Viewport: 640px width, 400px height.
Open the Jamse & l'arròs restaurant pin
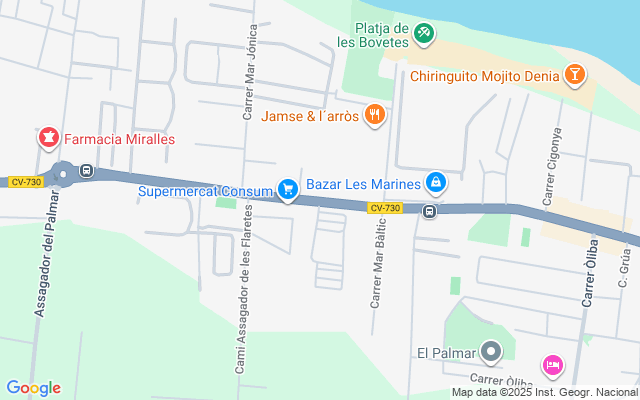tap(375, 115)
